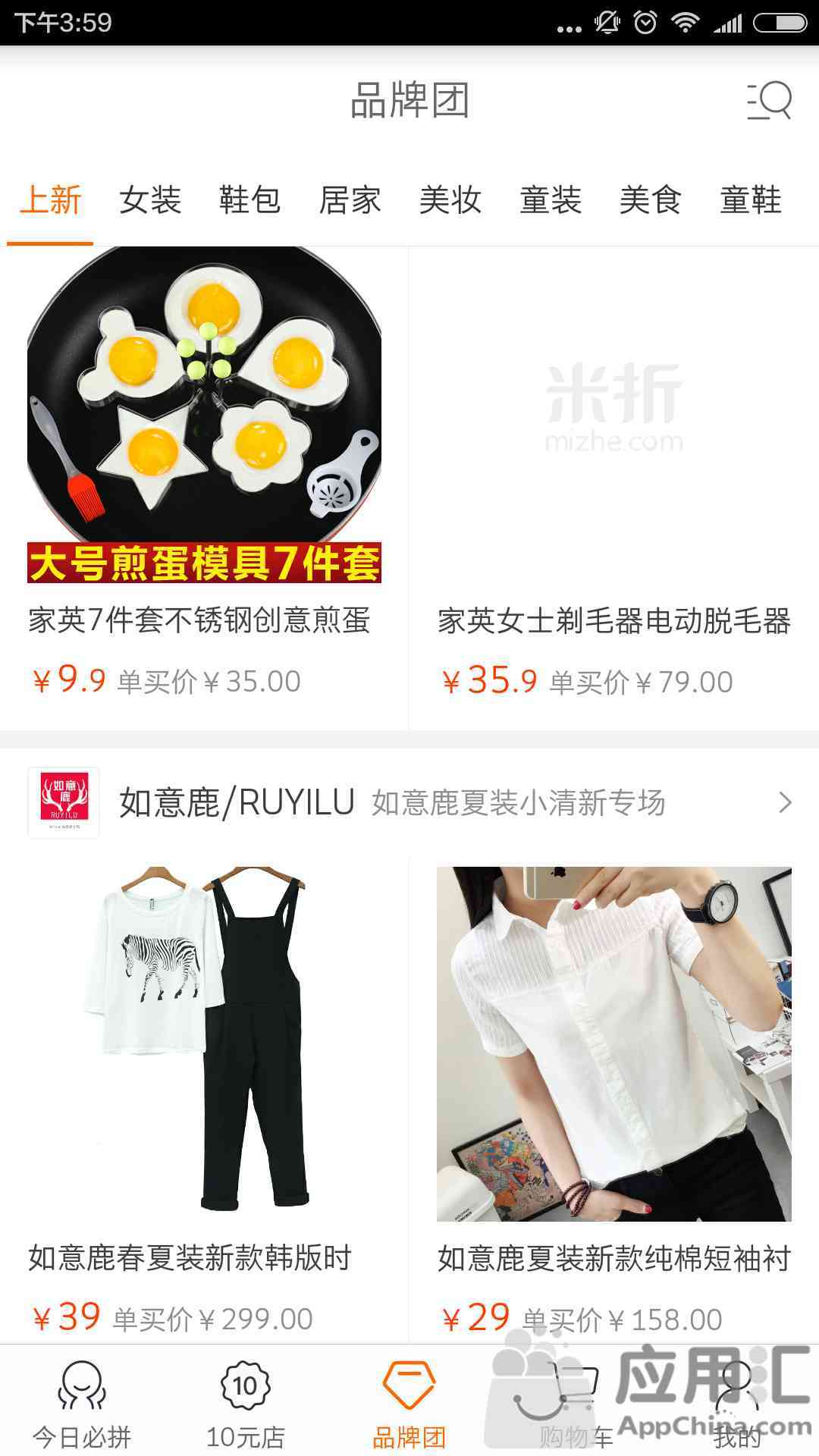Switch to the 童装 category tab

(551, 201)
